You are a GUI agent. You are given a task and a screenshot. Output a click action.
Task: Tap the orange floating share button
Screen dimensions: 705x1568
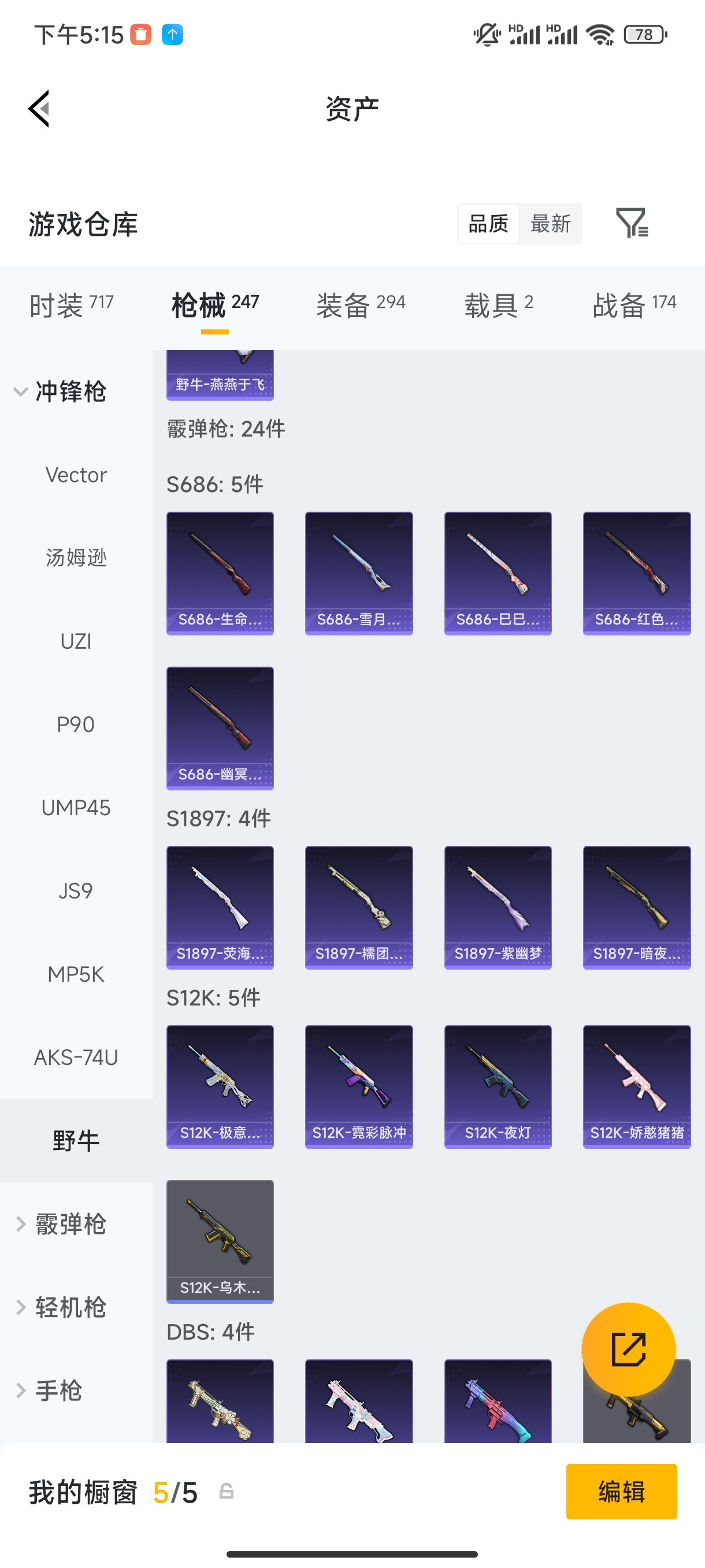pyautogui.click(x=628, y=1349)
